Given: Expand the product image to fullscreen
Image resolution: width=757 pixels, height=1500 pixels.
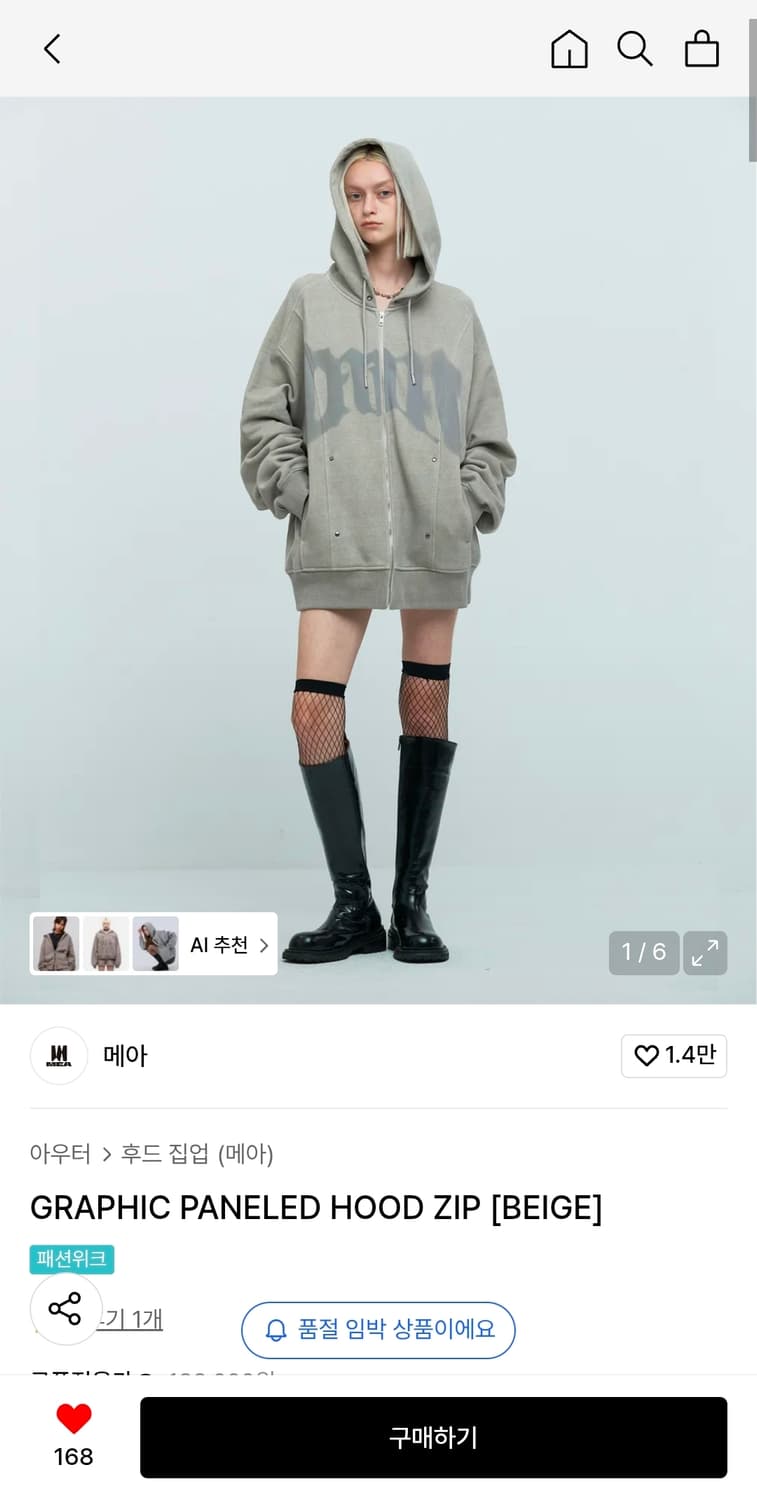Looking at the screenshot, I should [705, 953].
